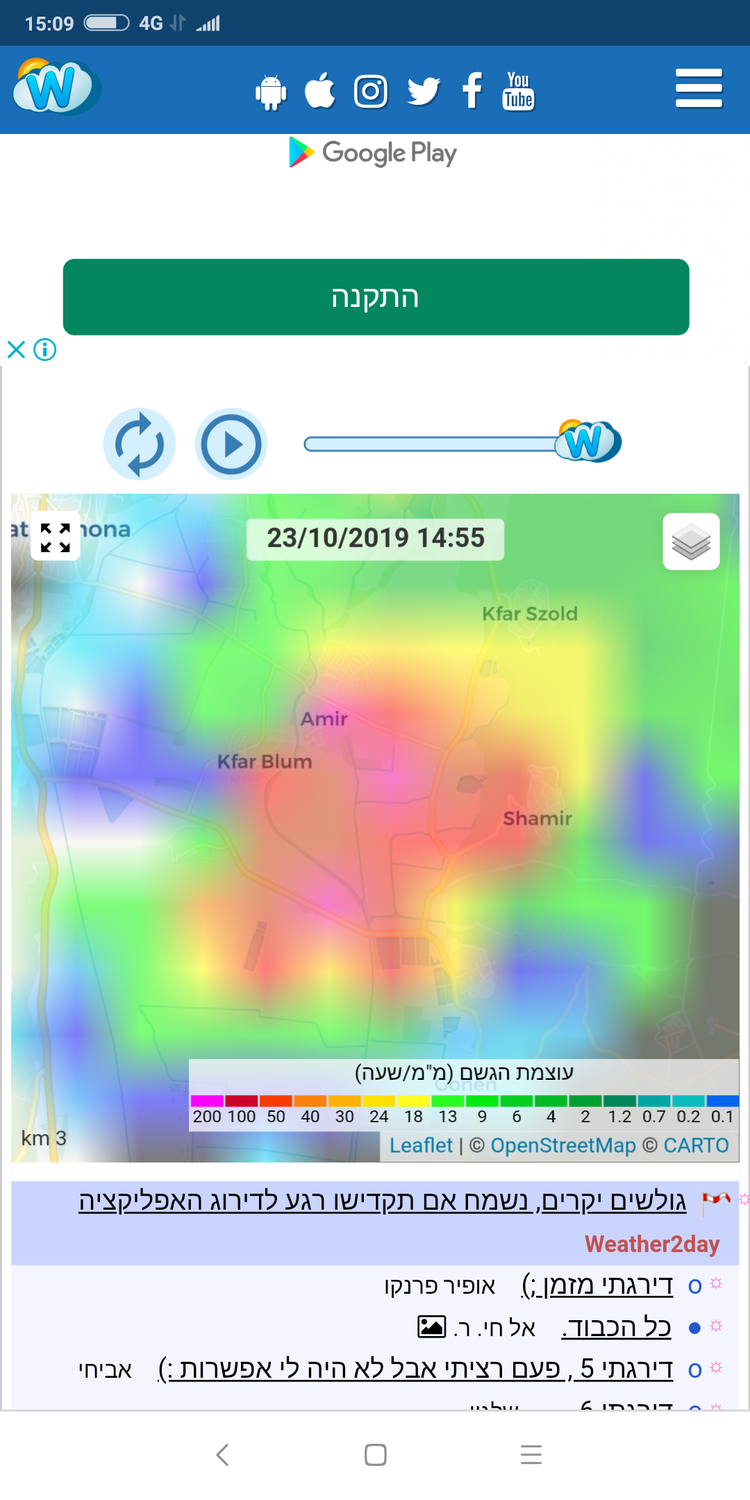Screen dimensions: 750x1500
Task: Open the YouTube channel
Action: click(x=518, y=91)
